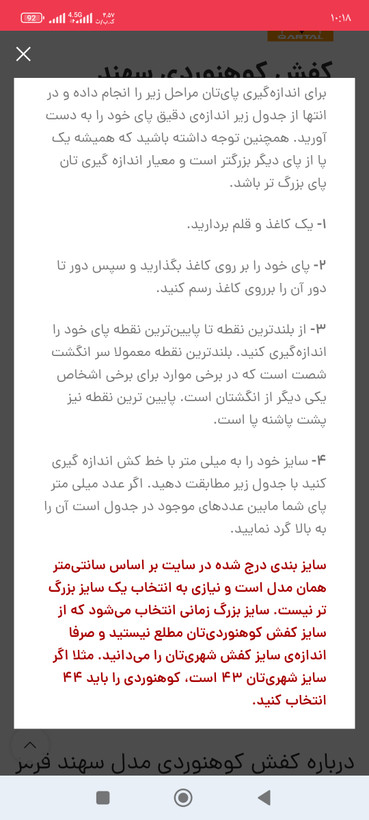
Task: Tap the scroll-to-top arrow button
Action: coord(30,745)
